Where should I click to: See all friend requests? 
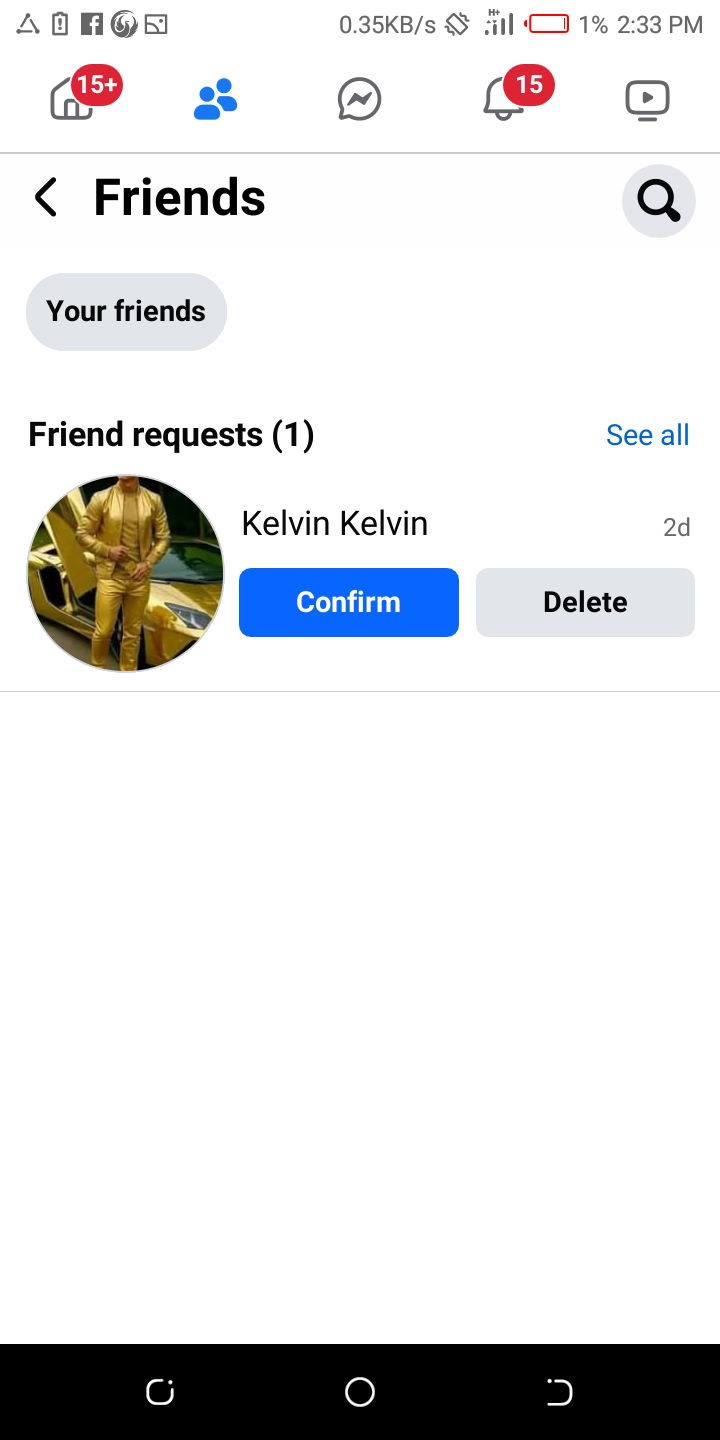pyautogui.click(x=647, y=435)
